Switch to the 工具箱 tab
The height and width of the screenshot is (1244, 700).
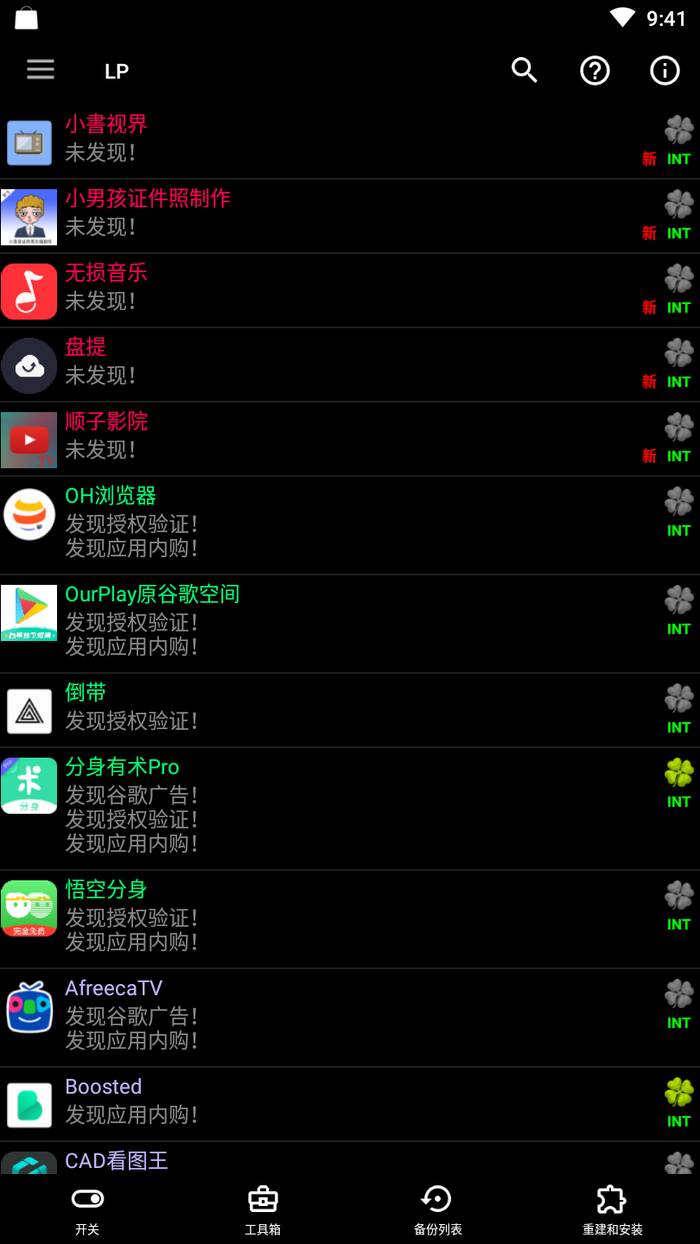click(262, 1209)
